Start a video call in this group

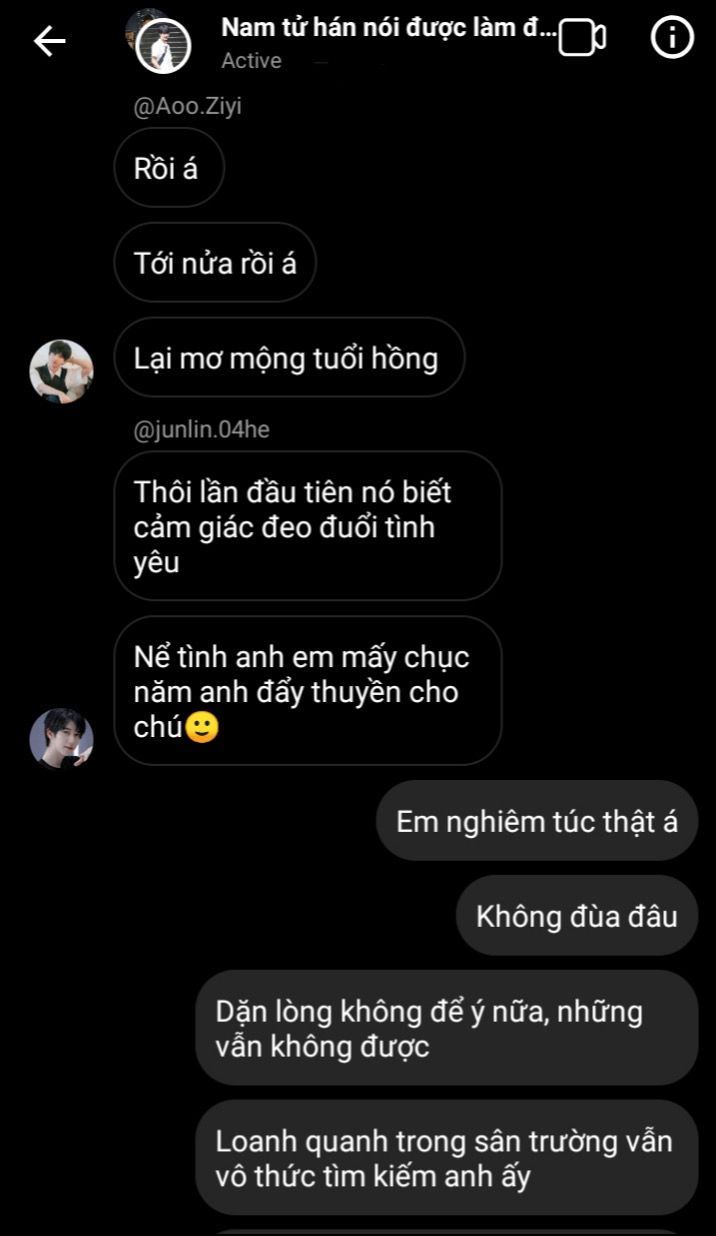pyautogui.click(x=582, y=39)
